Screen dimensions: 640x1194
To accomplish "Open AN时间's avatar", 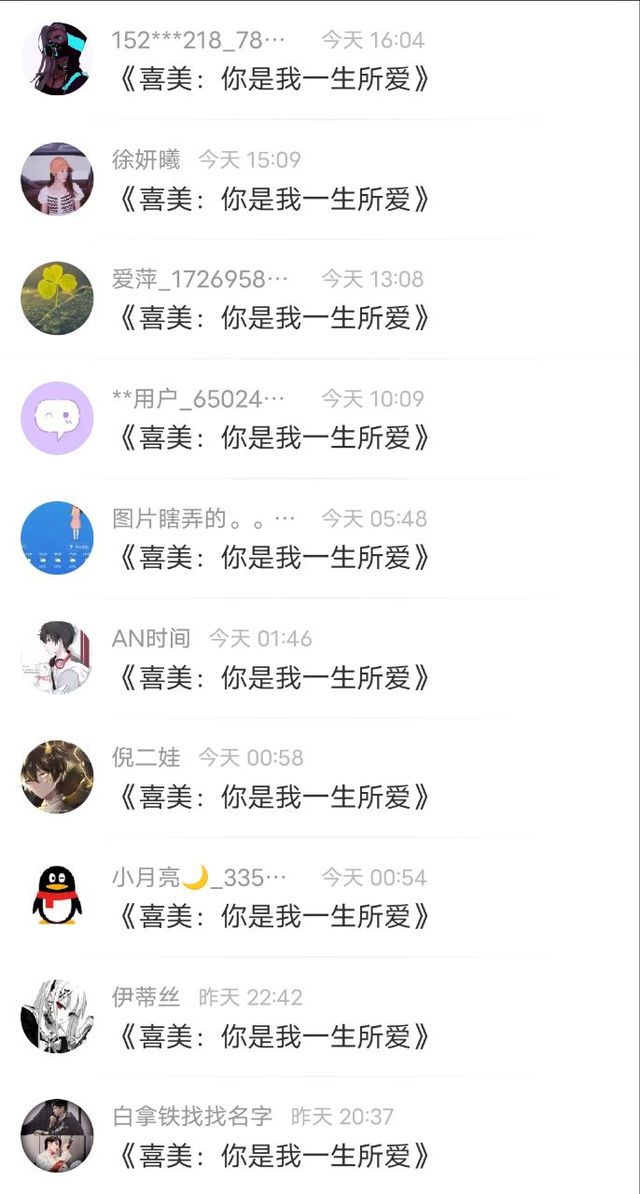I will point(57,657).
